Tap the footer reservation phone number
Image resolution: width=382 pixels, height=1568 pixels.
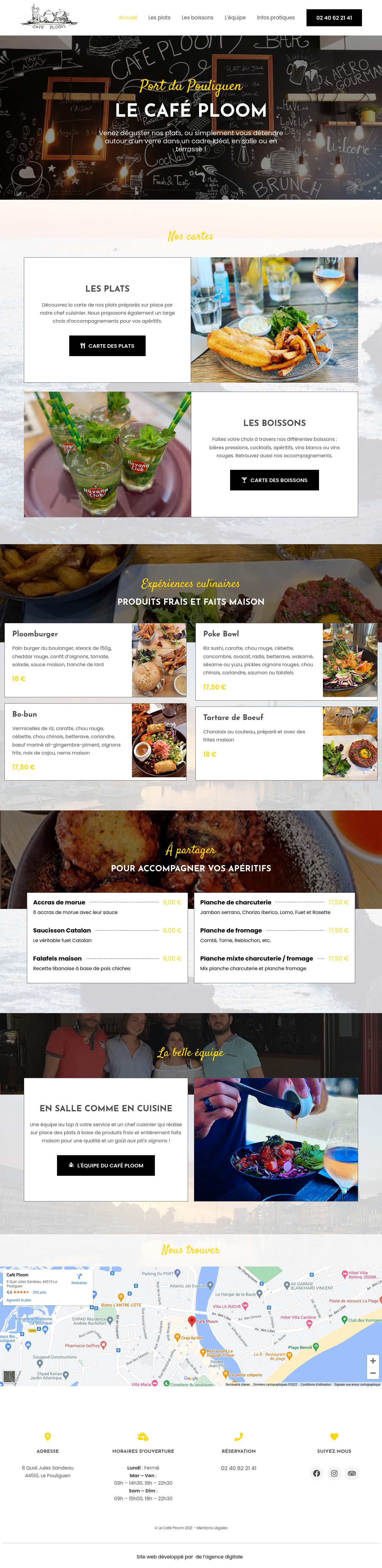[238, 1468]
